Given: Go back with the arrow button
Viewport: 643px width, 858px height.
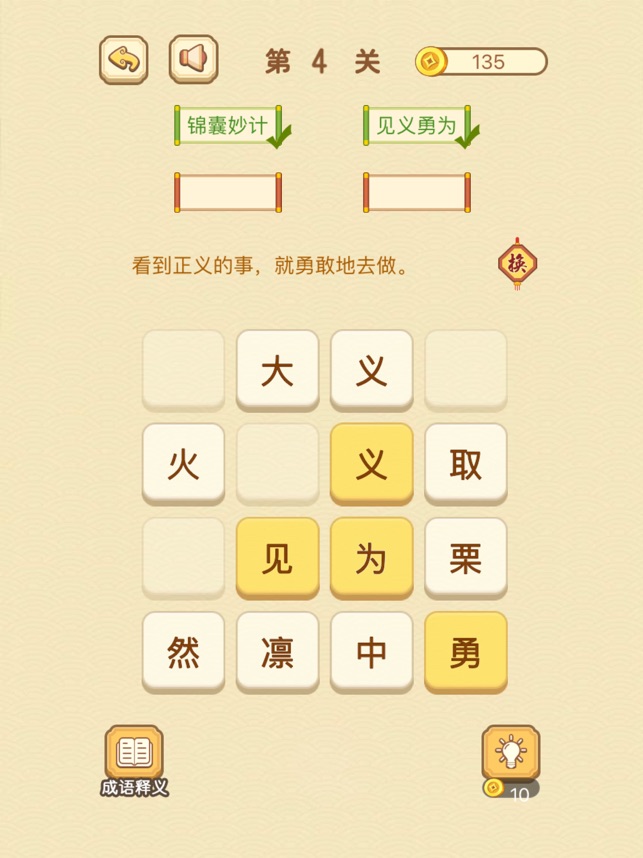Looking at the screenshot, I should click(x=124, y=61).
